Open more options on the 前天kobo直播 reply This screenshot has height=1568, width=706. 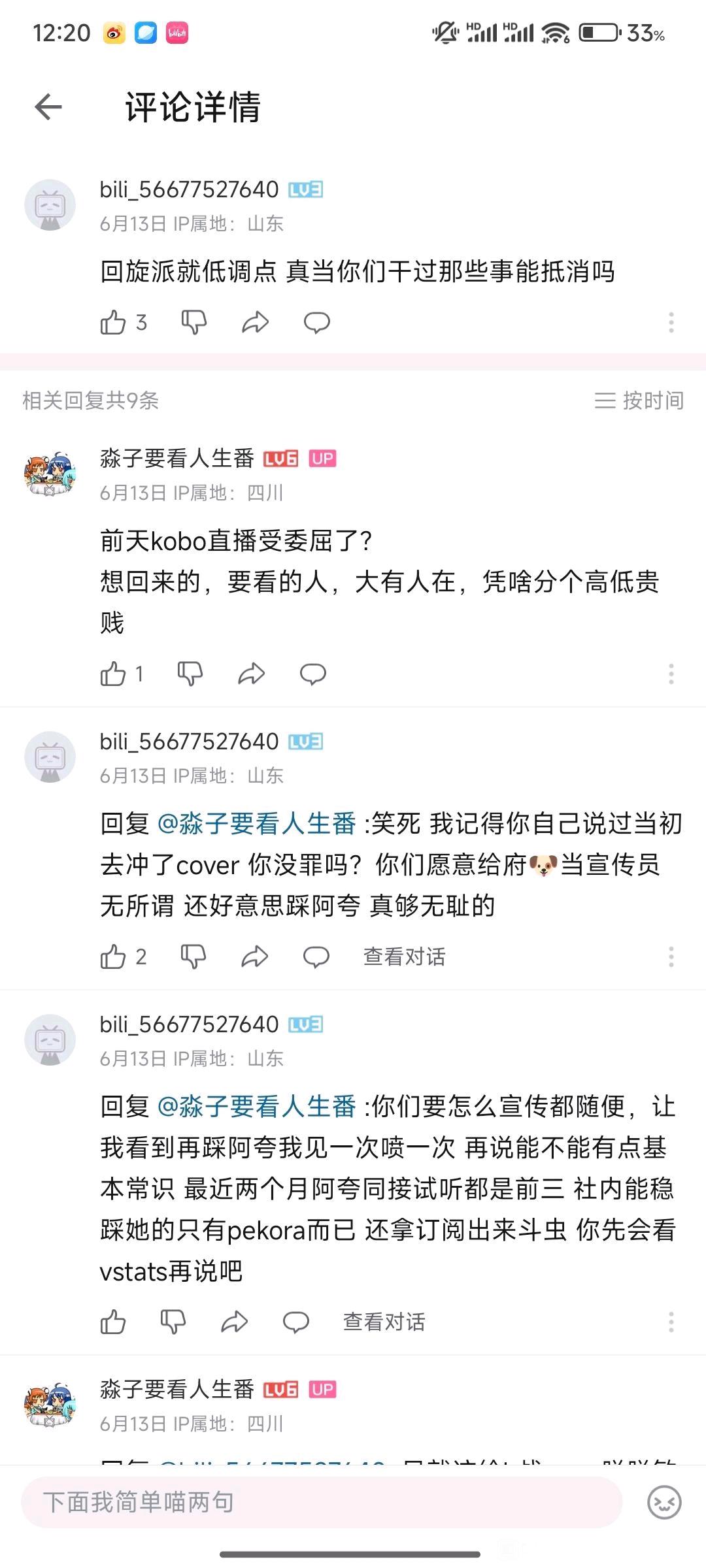pos(671,674)
